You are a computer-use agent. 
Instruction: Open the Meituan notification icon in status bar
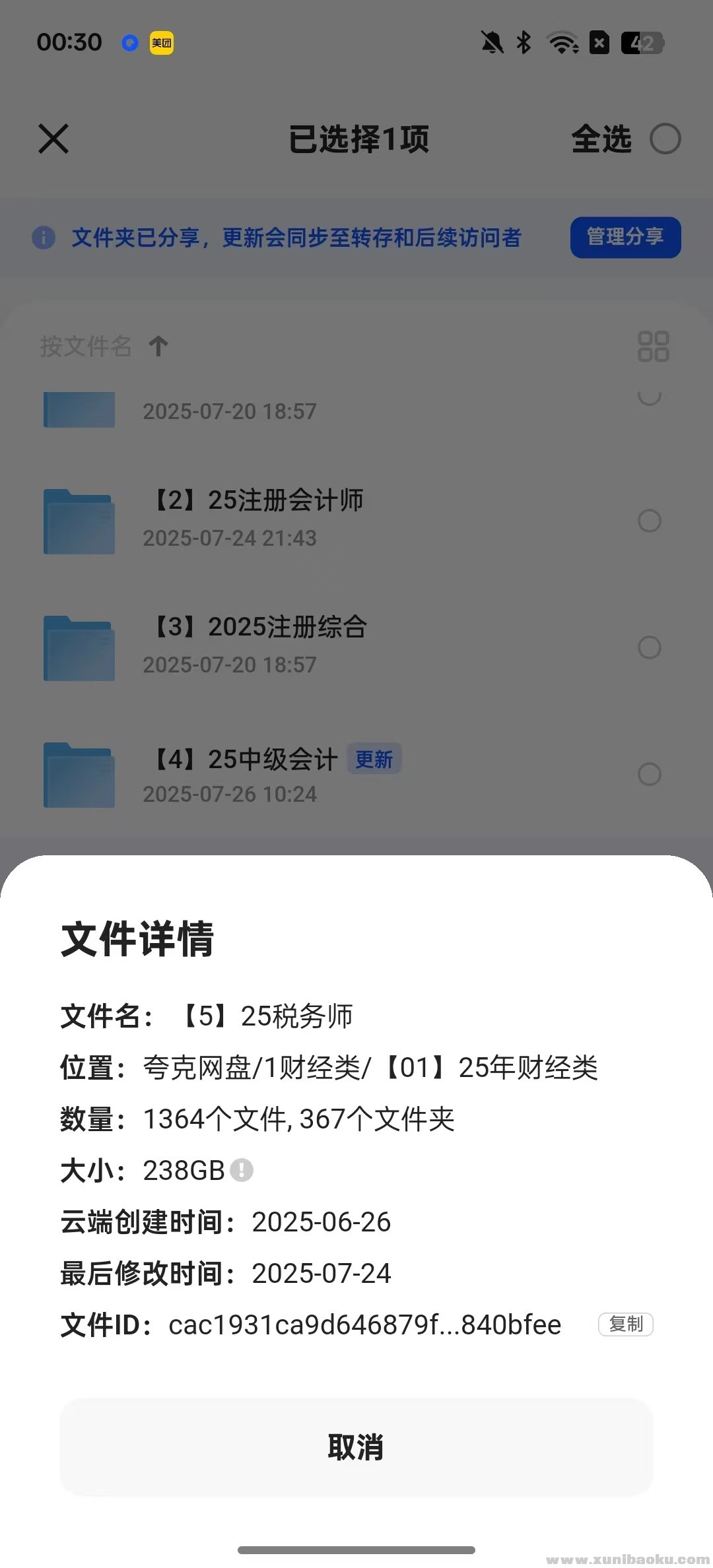[x=160, y=42]
